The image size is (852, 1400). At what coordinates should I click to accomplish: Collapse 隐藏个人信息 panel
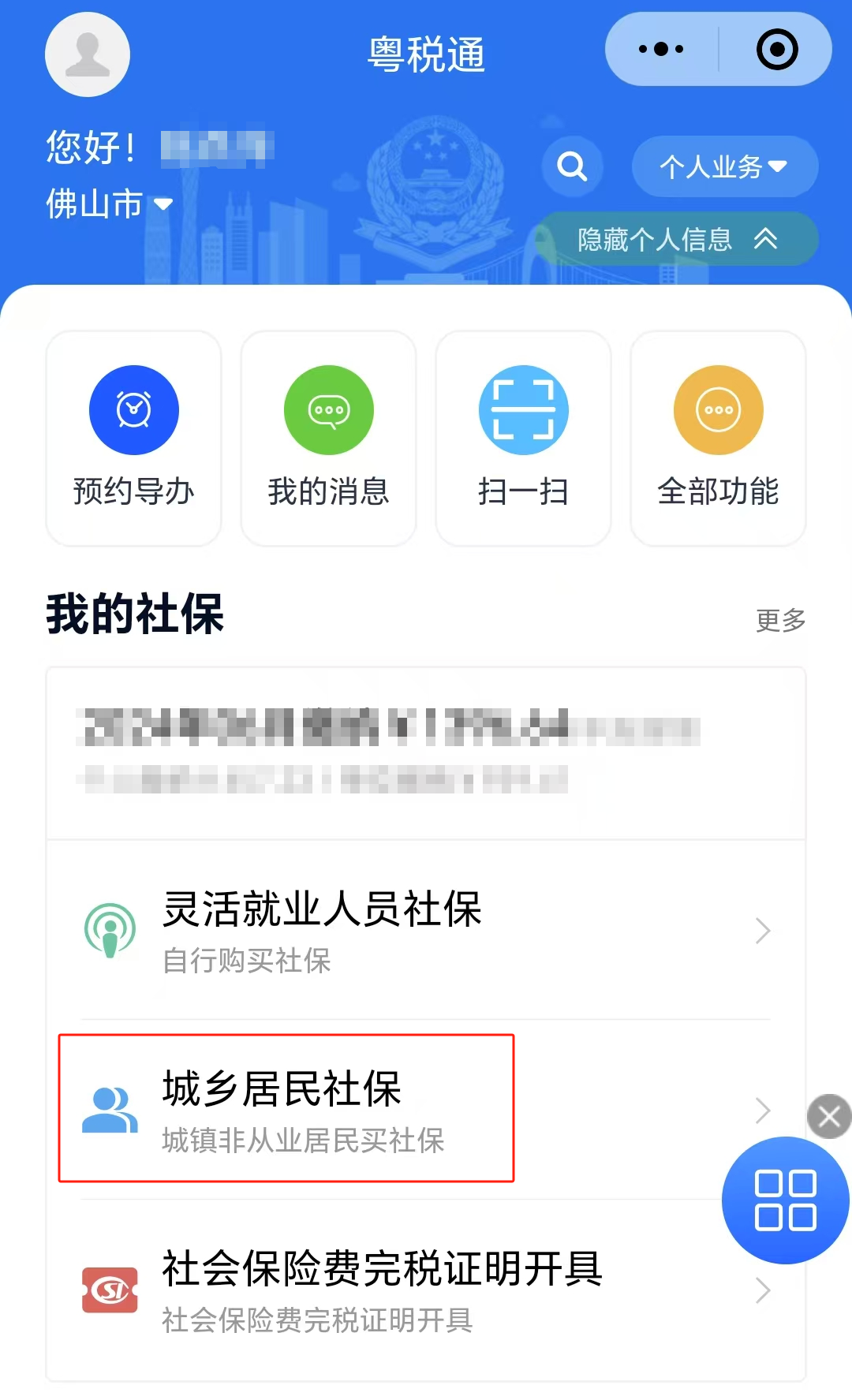tap(677, 239)
